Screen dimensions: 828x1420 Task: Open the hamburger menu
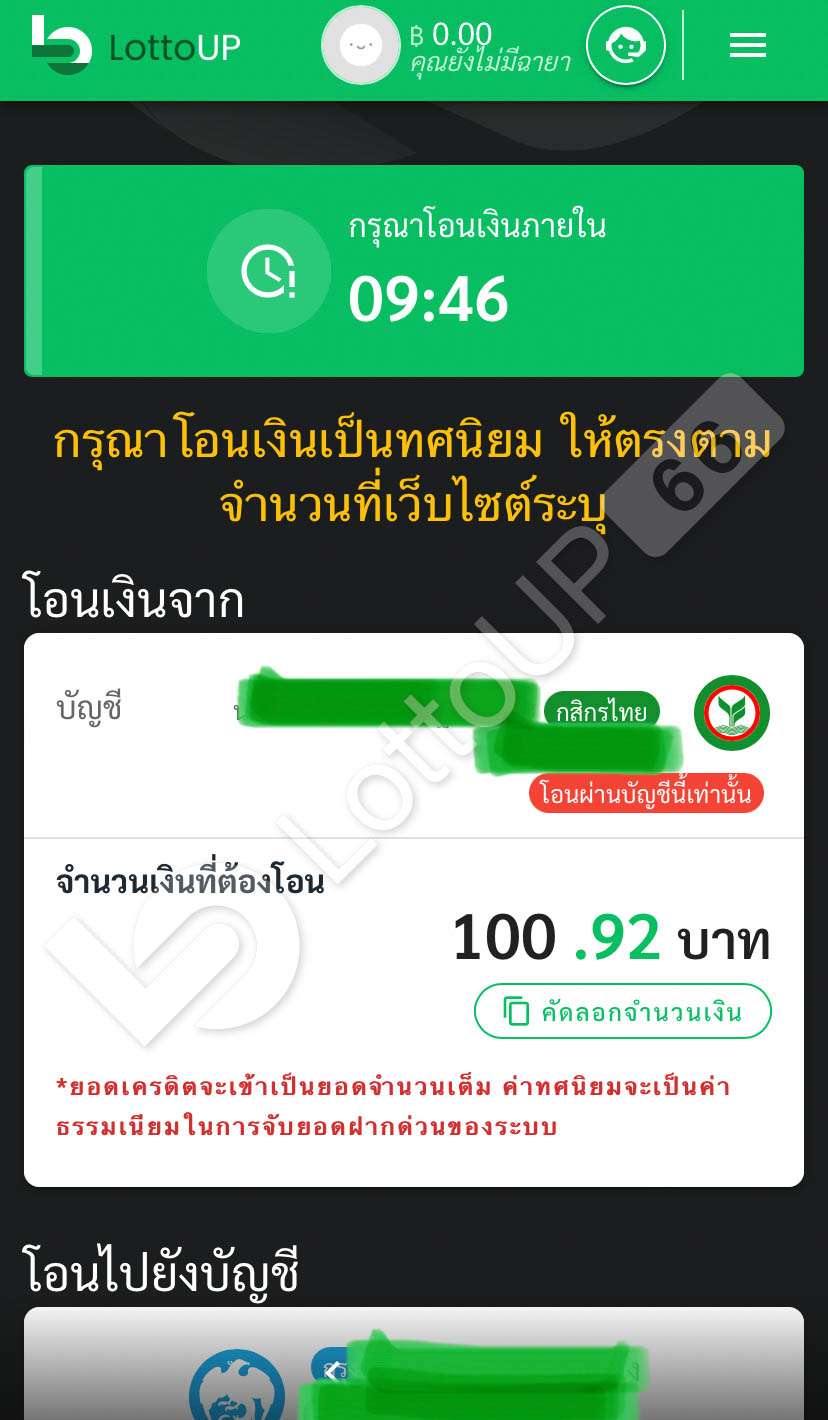(x=747, y=45)
